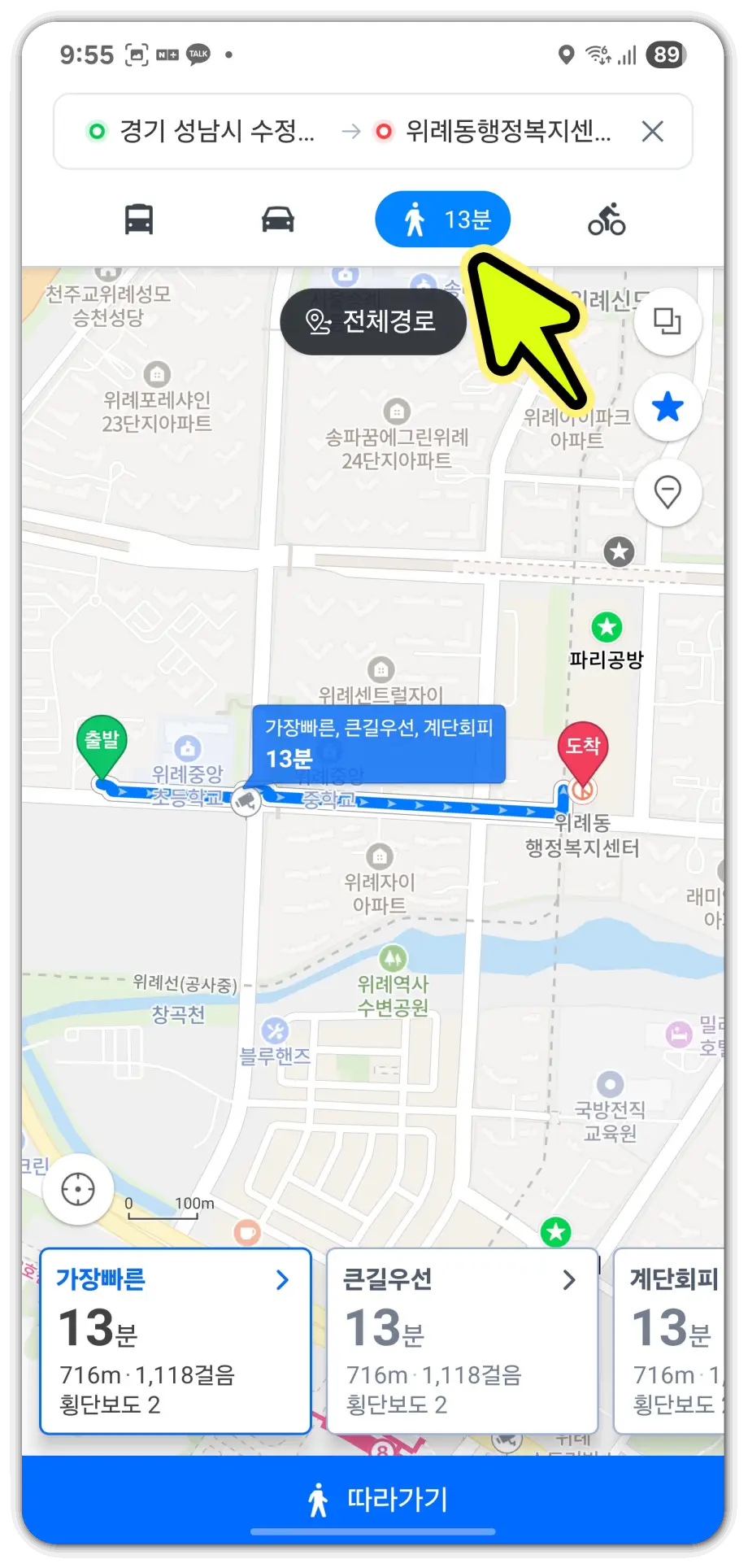Switch to the bicycle route icon
748x1568 pixels.
pyautogui.click(x=607, y=218)
